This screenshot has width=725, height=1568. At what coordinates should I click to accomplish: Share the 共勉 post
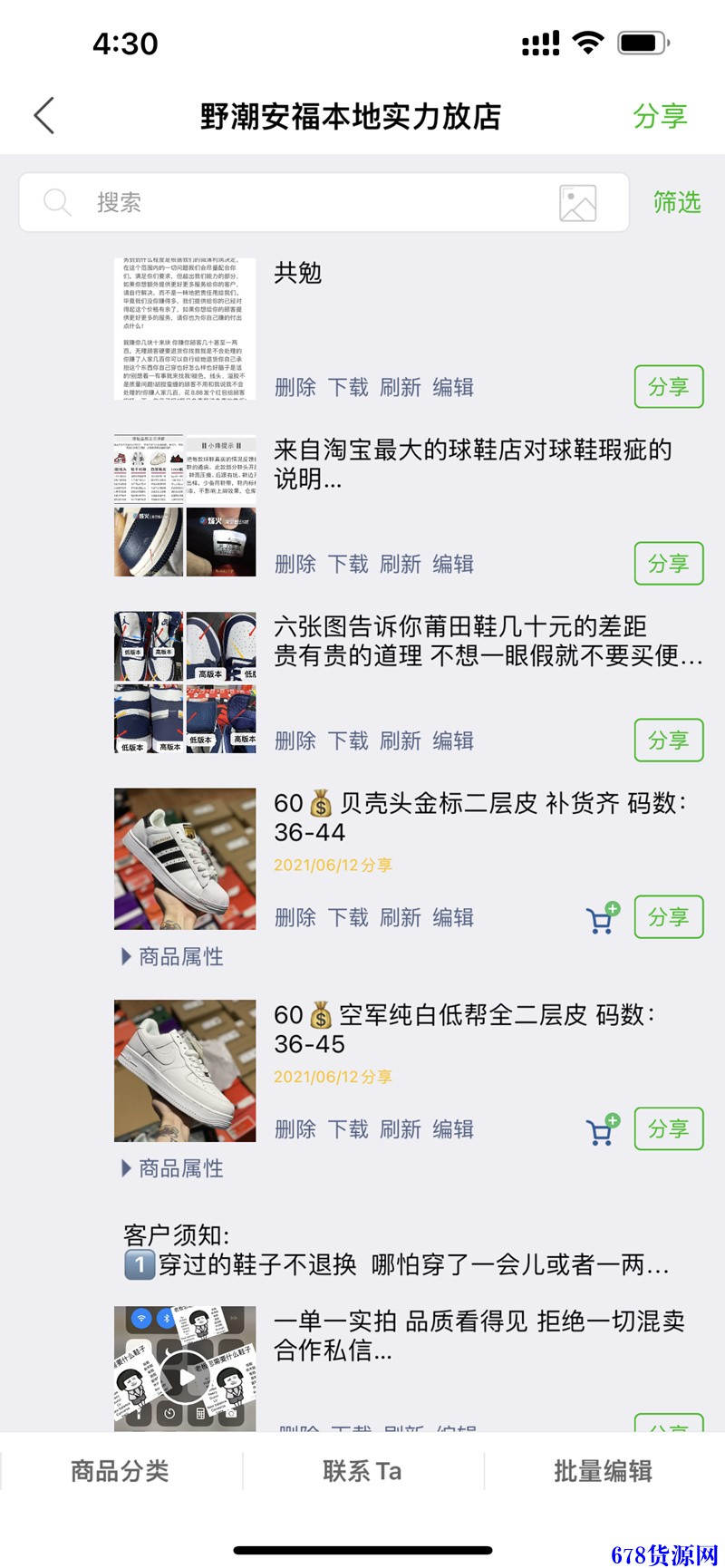click(x=668, y=387)
